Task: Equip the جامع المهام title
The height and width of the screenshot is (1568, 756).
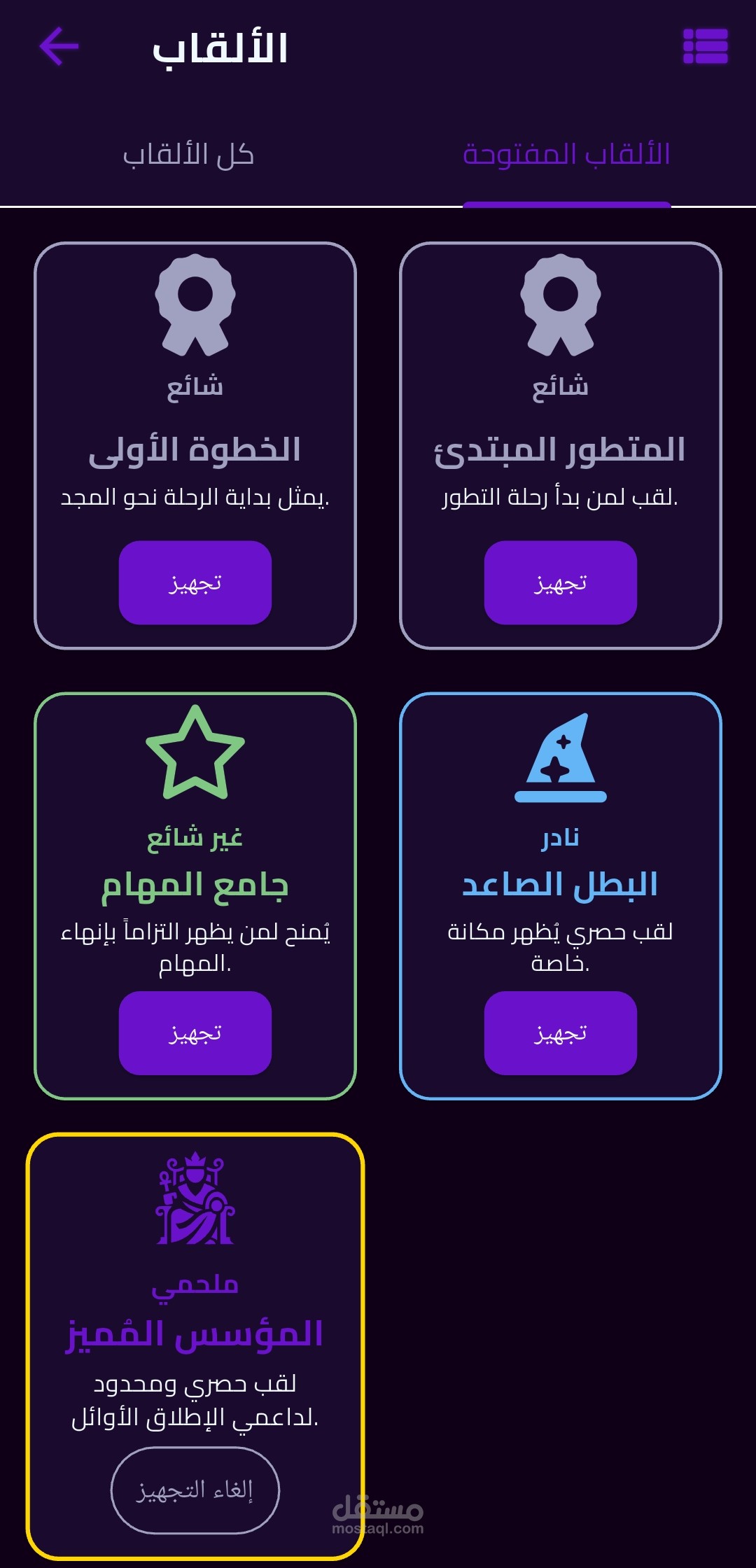Action: tap(195, 1032)
